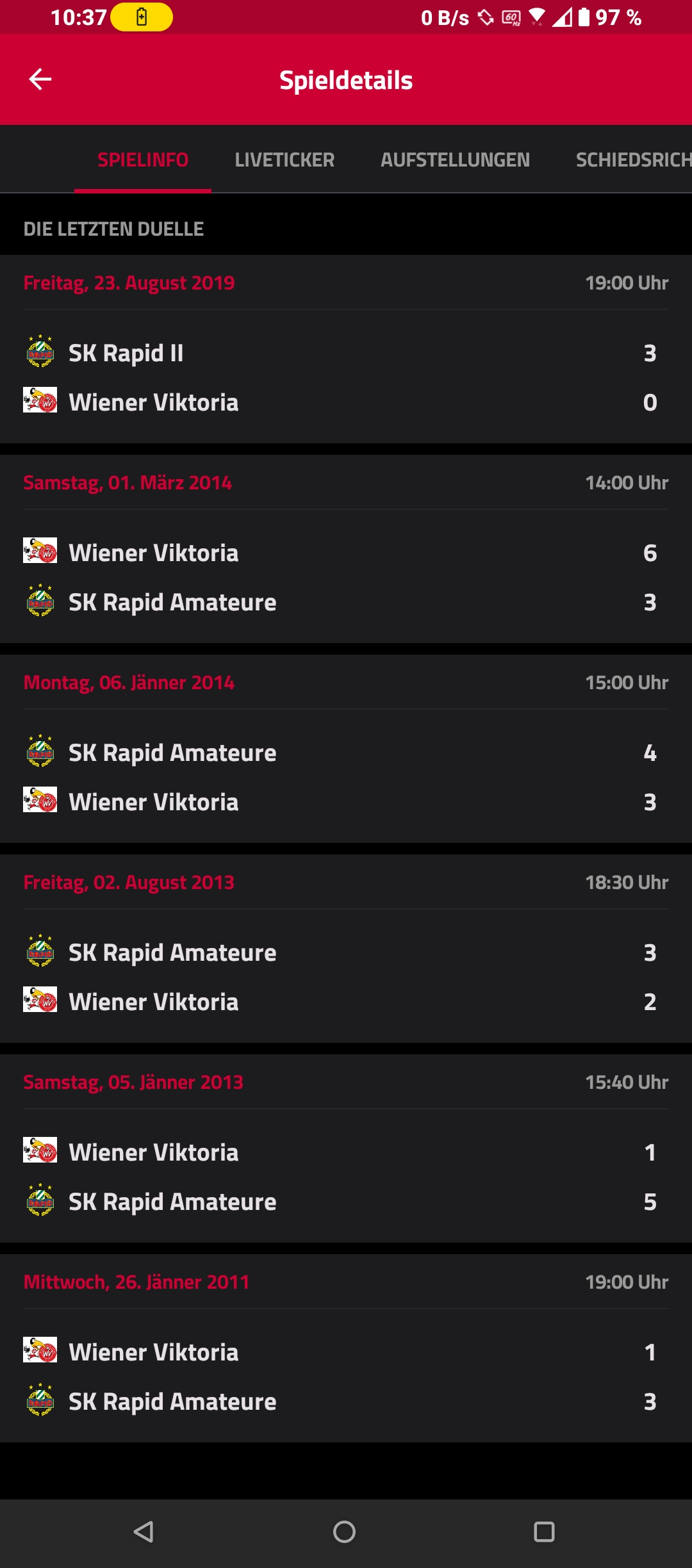Screen dimensions: 692x1568
Task: Go back using the top-left arrow
Action: click(40, 79)
